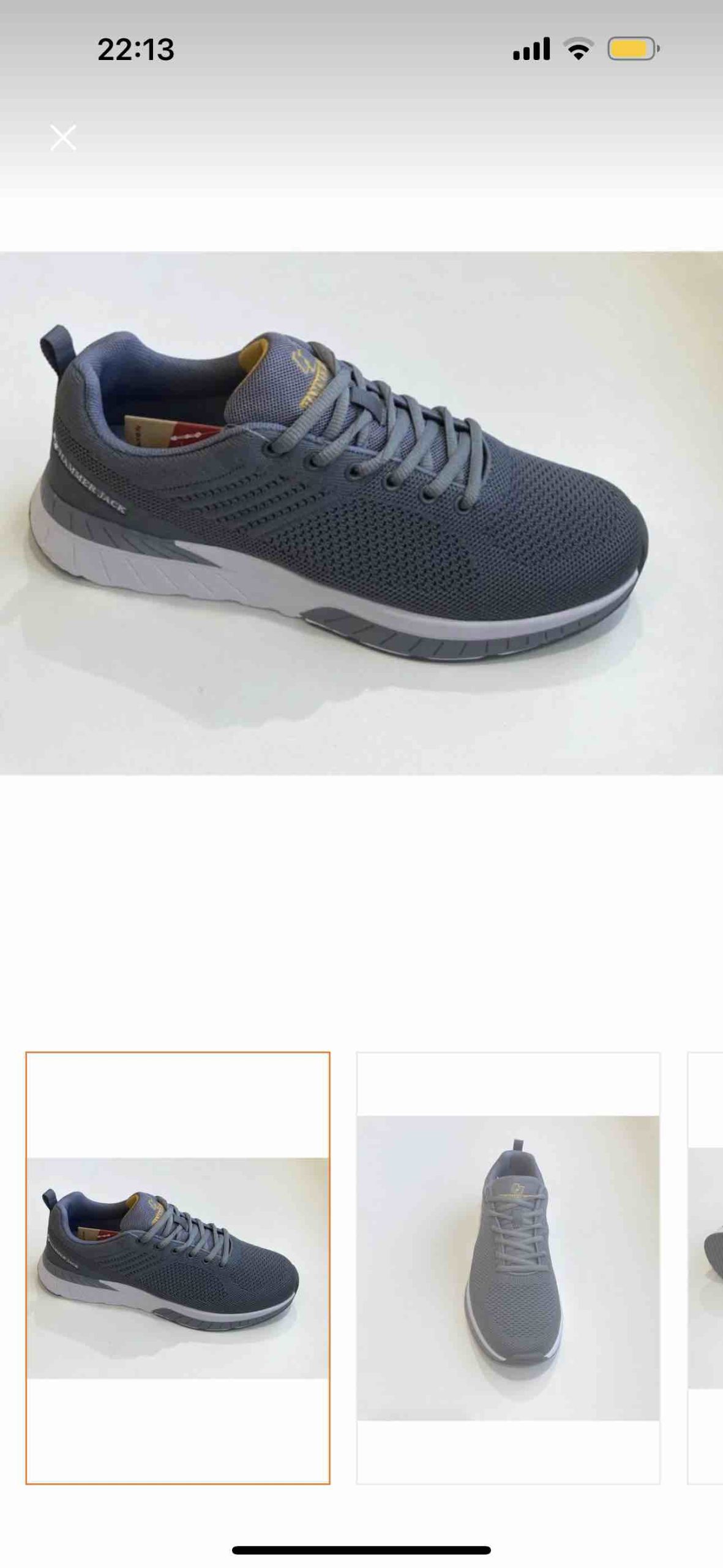The image size is (723, 1568).
Task: Open the partially visible third thumbnail
Action: [x=705, y=1268]
